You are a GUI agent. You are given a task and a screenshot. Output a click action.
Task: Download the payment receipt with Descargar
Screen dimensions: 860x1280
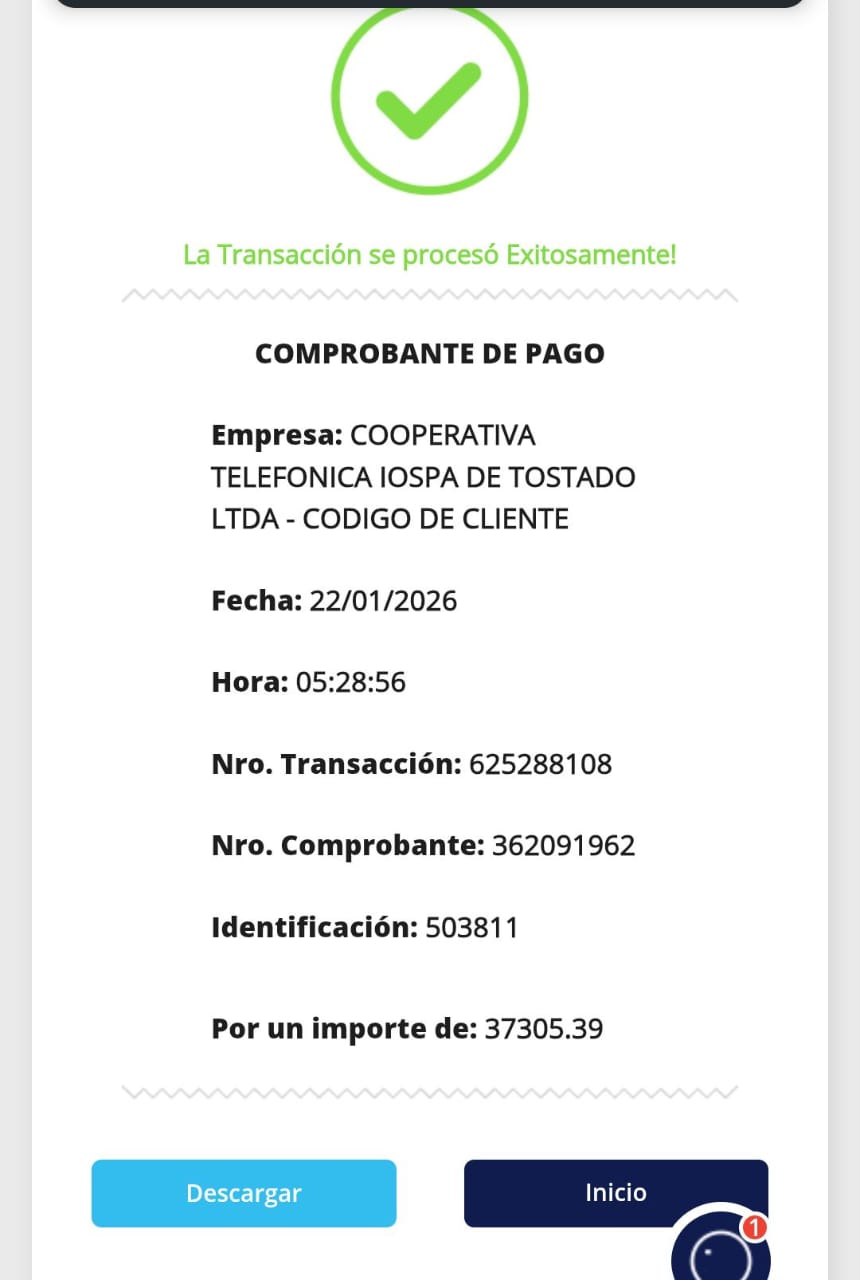(243, 1193)
